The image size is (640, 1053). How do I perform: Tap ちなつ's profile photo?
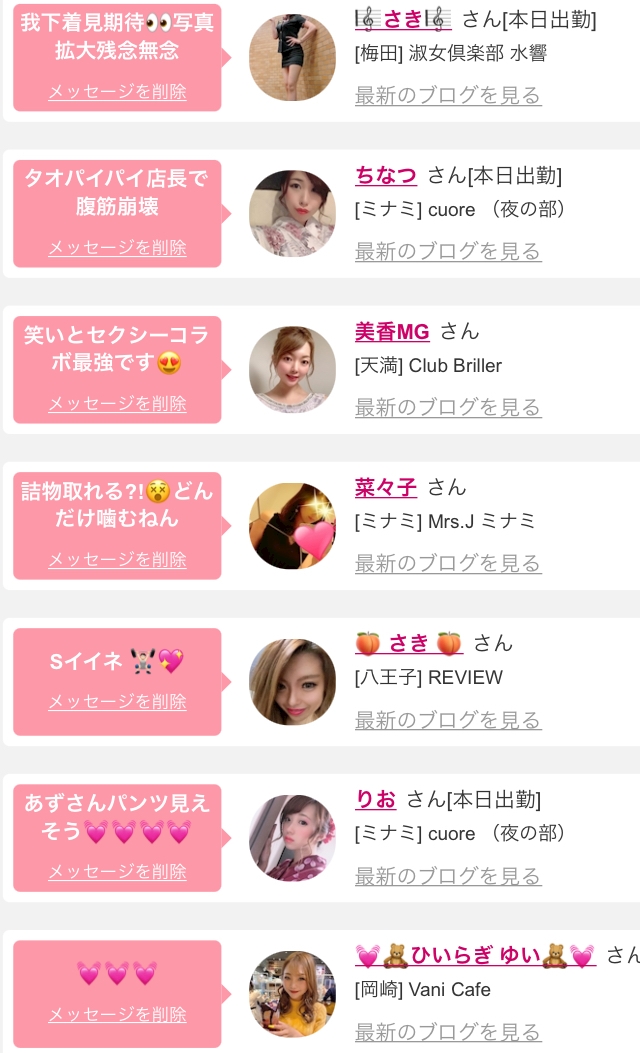click(x=292, y=214)
